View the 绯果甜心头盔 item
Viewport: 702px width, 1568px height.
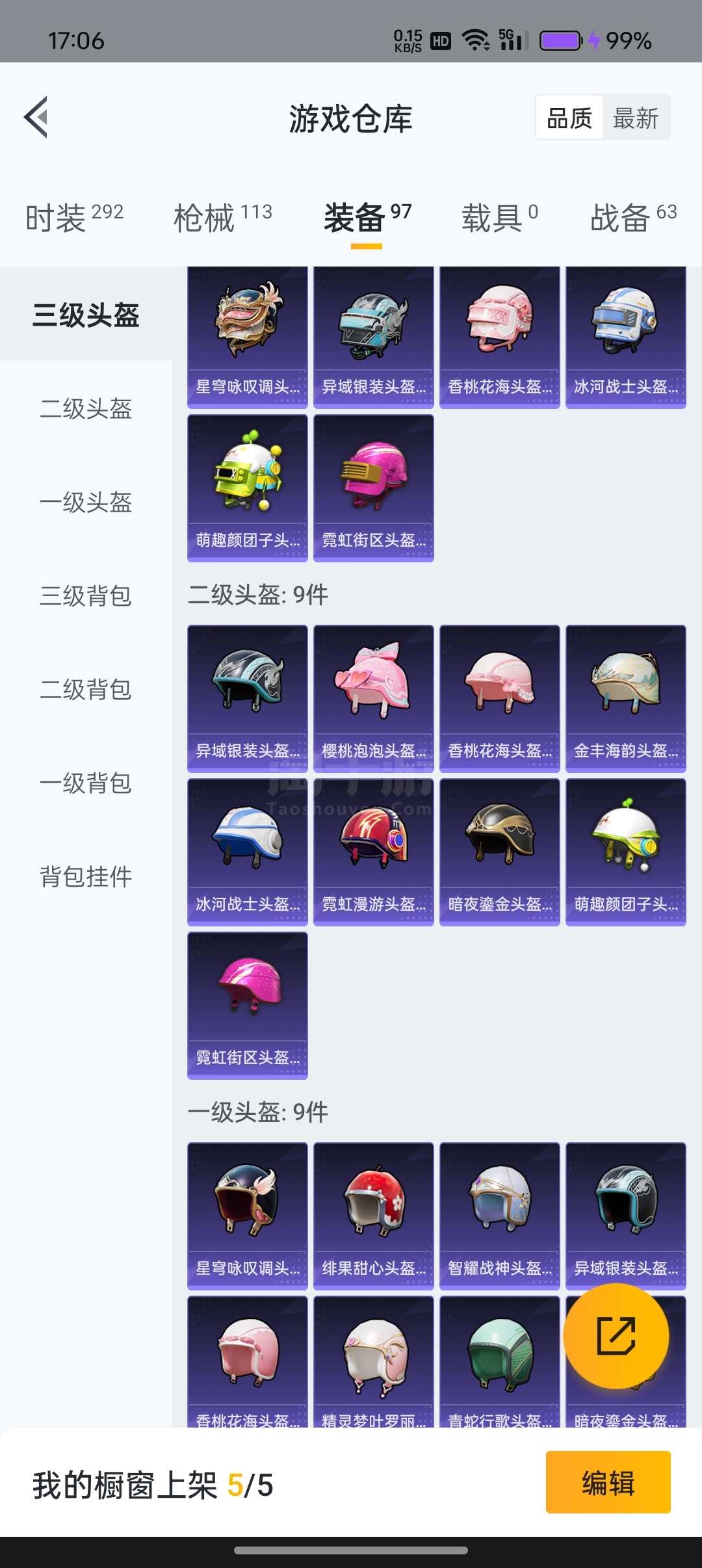click(x=374, y=1215)
